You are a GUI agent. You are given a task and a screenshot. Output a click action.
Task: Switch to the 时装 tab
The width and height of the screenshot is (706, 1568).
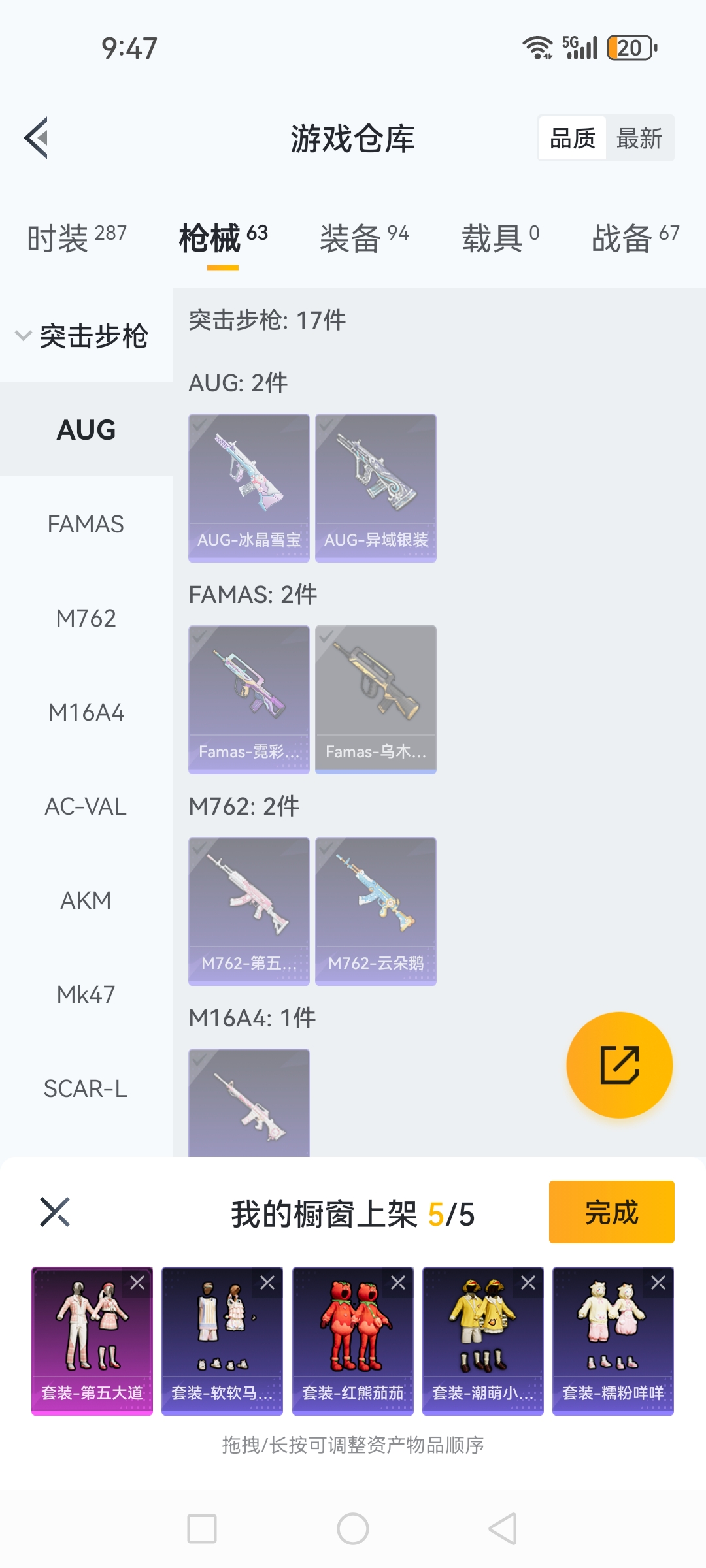76,237
